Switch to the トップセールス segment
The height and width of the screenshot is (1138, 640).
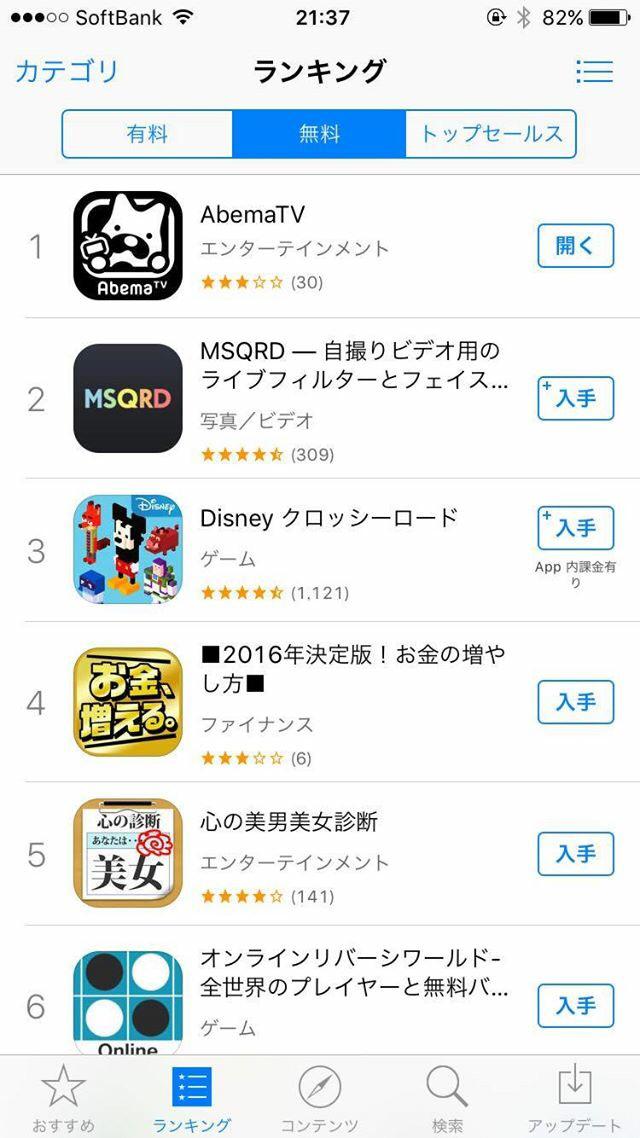tap(491, 134)
